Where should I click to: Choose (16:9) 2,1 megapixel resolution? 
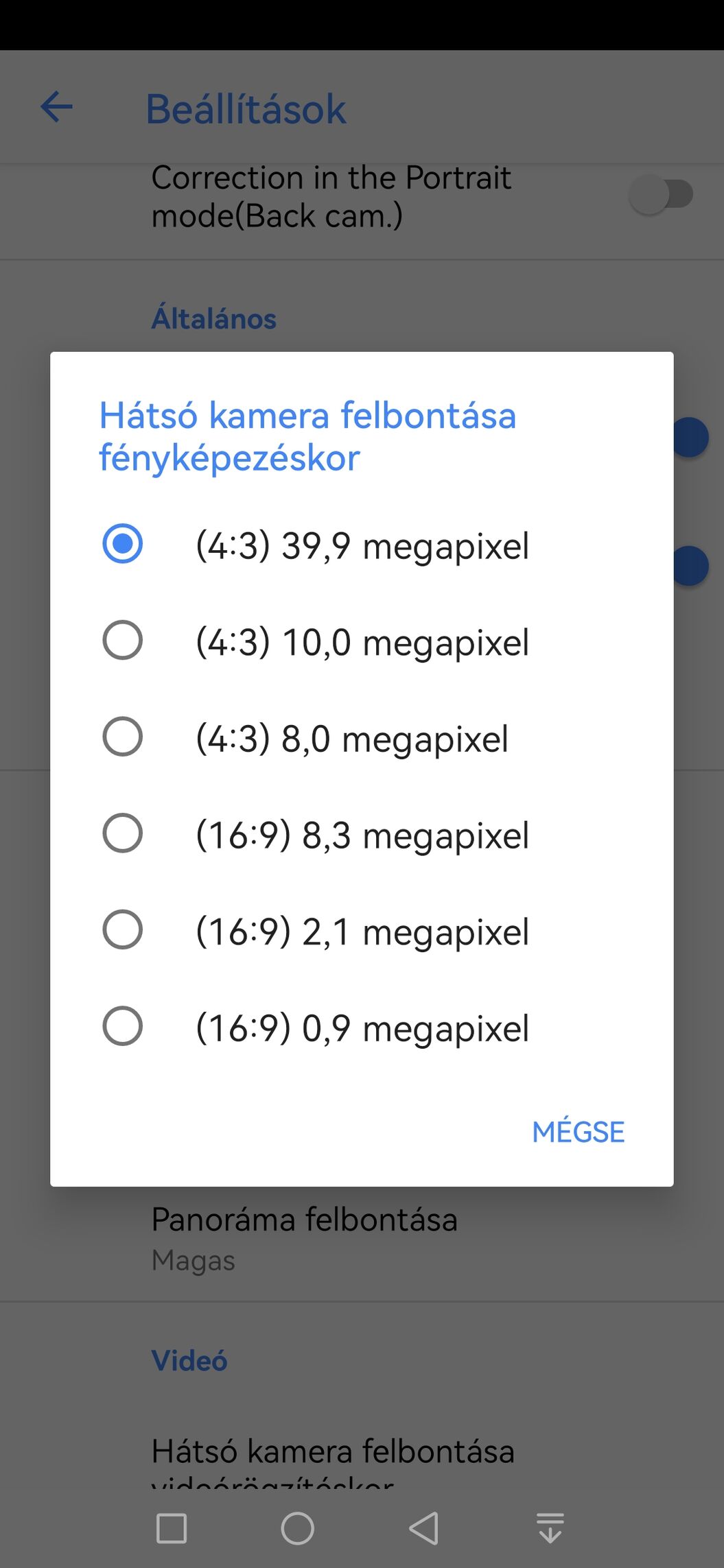[x=362, y=931]
